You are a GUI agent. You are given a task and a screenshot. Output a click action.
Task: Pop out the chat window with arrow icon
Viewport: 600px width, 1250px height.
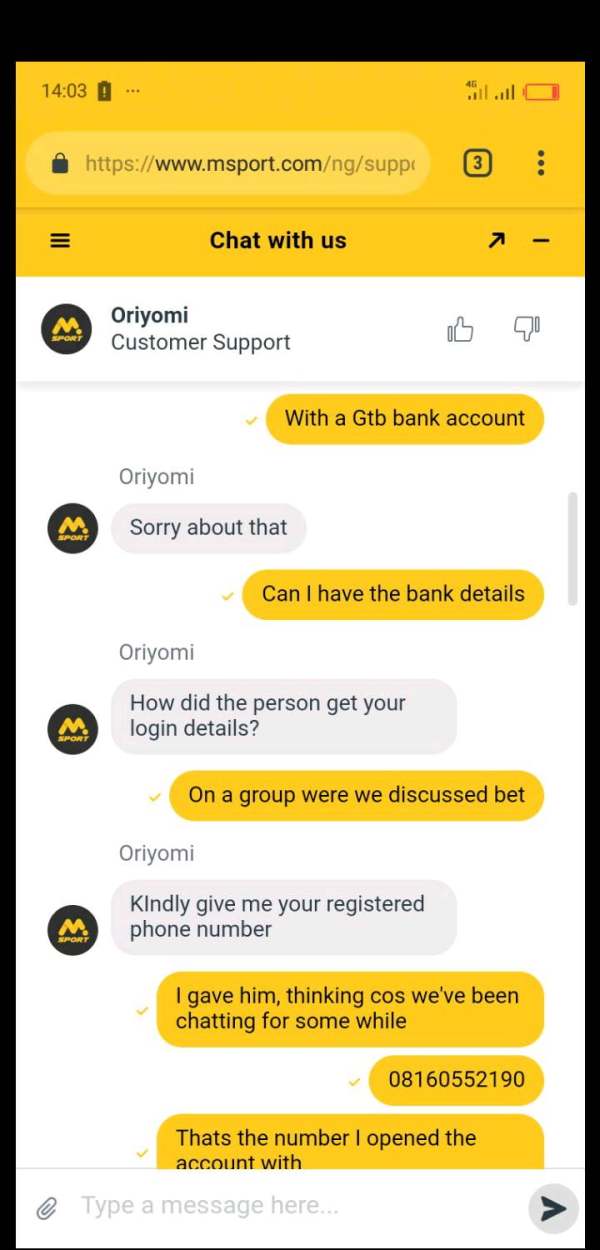pyautogui.click(x=496, y=241)
